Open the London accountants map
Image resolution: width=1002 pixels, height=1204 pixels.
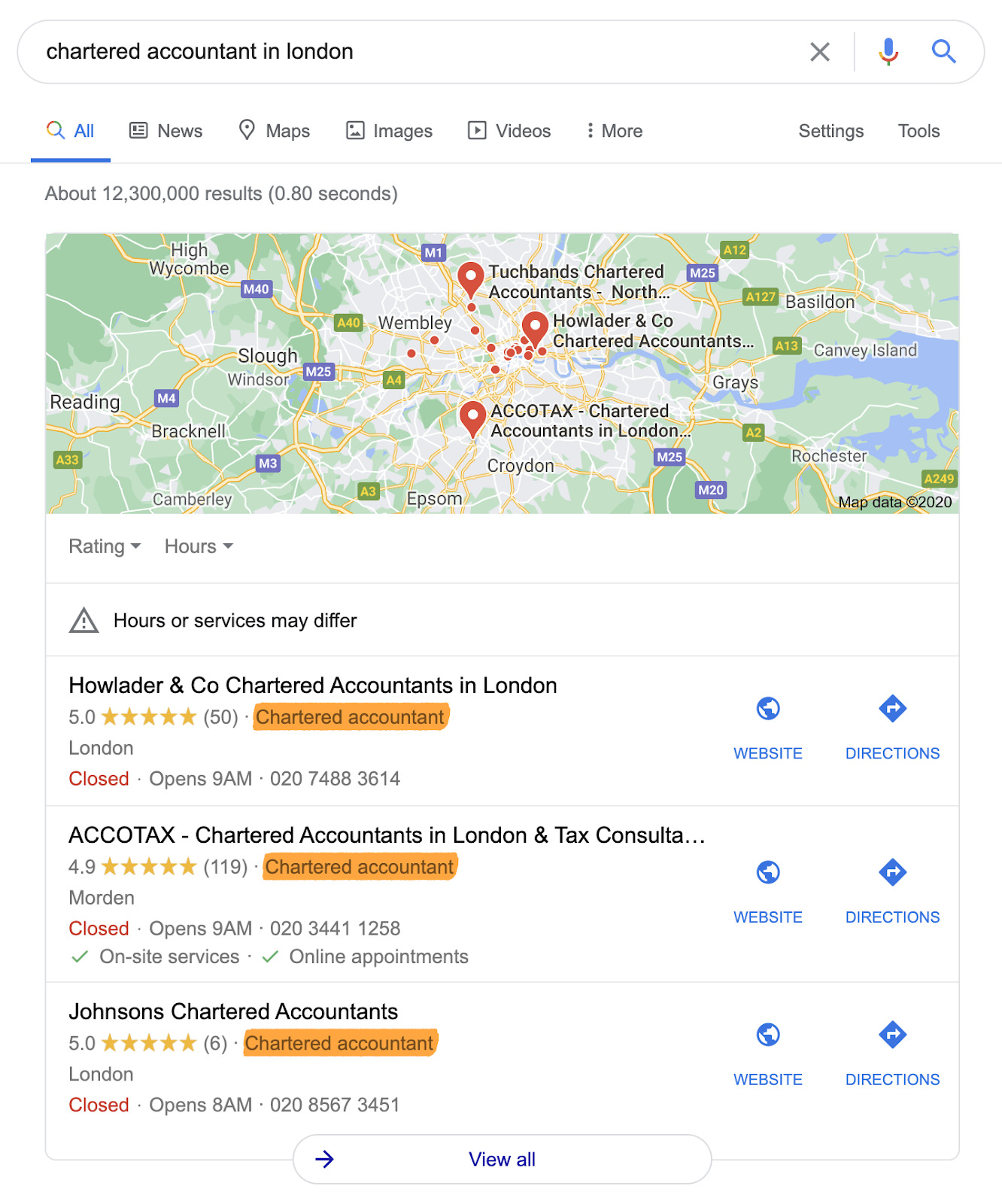(502, 373)
